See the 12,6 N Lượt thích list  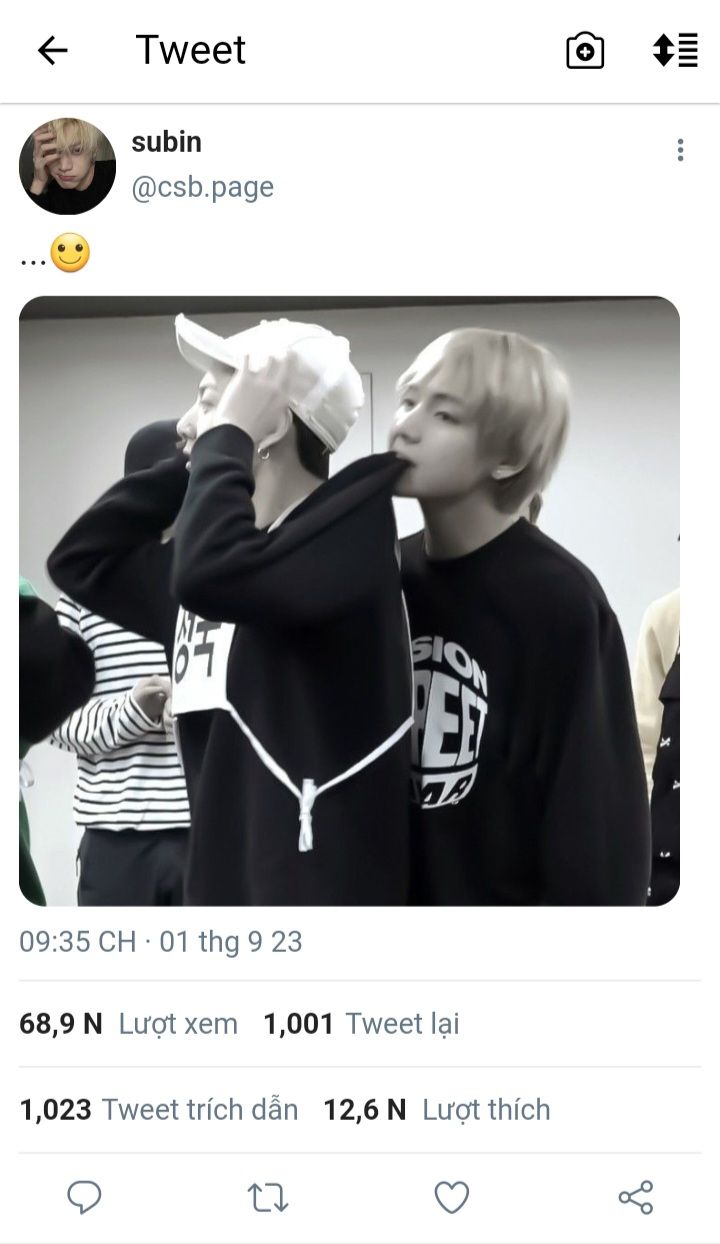[437, 1110]
